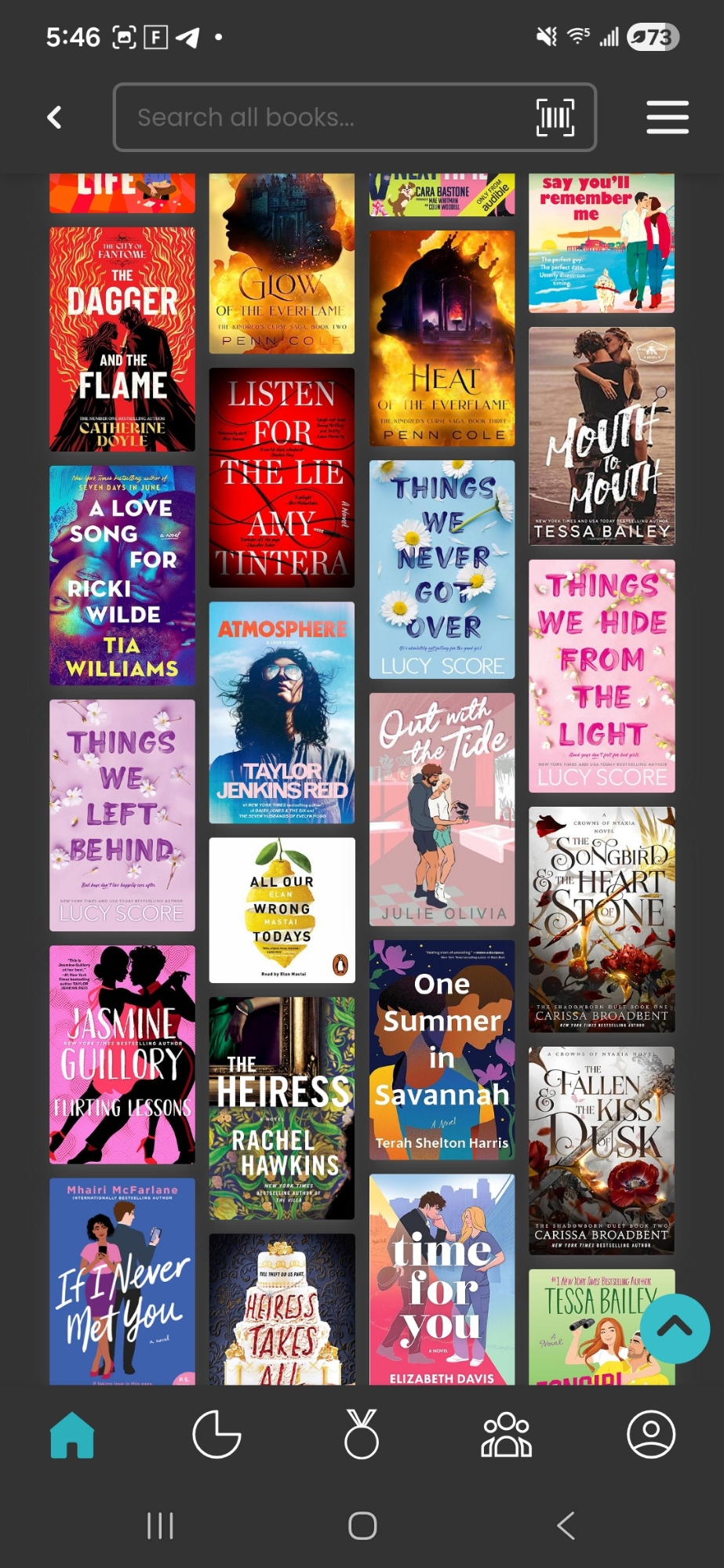Switch to the community people tab
The width and height of the screenshot is (724, 1568).
pos(506,1434)
